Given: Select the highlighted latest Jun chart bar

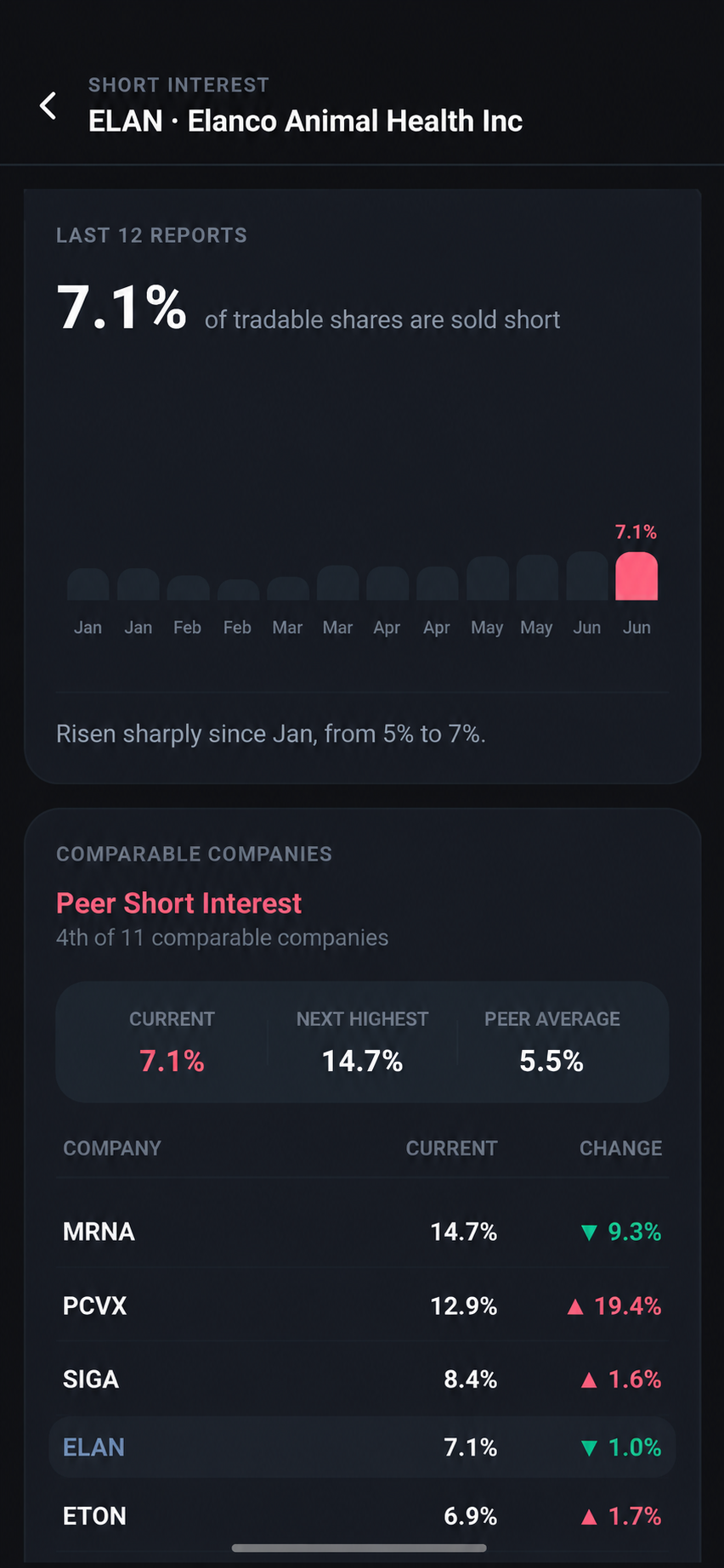Looking at the screenshot, I should click(636, 577).
